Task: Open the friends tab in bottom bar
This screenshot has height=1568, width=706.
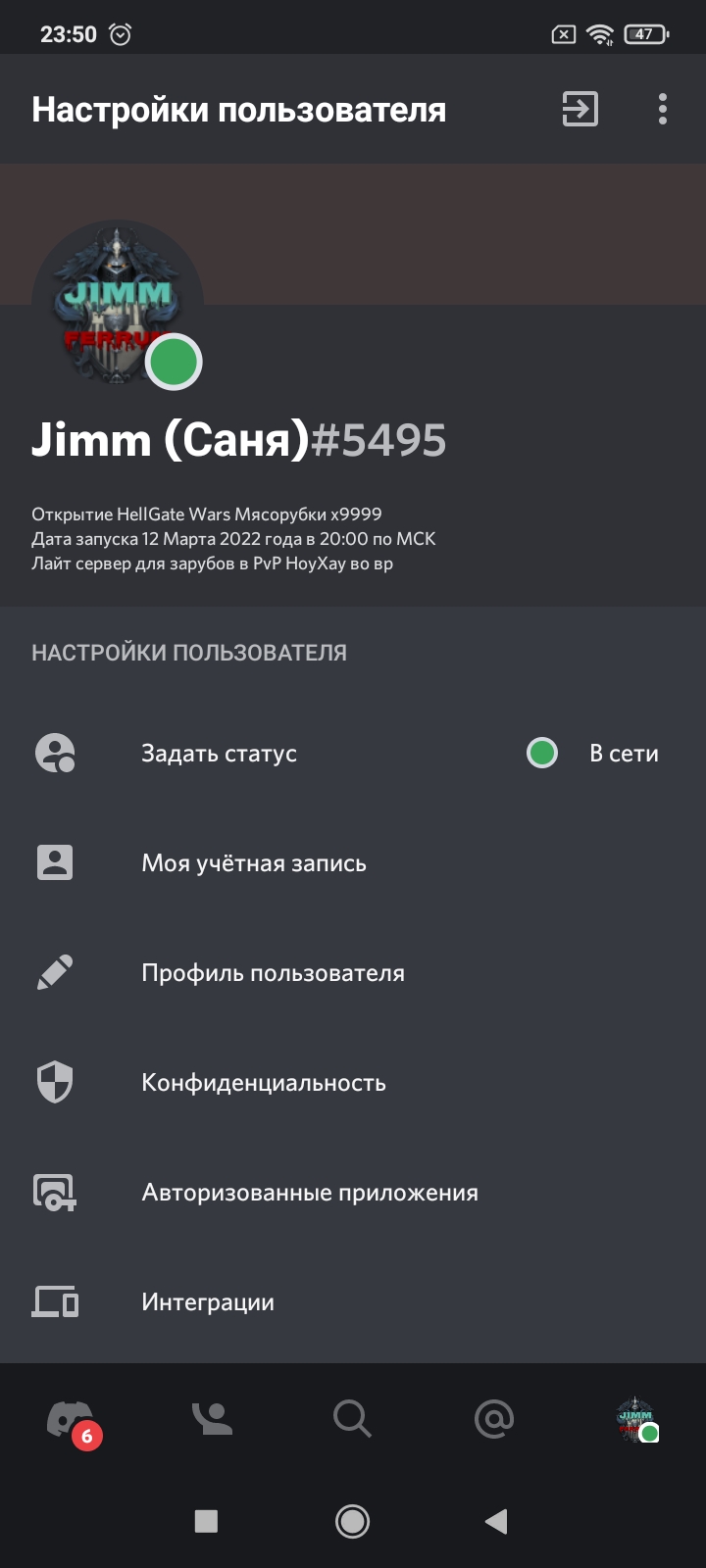Action: [212, 1418]
